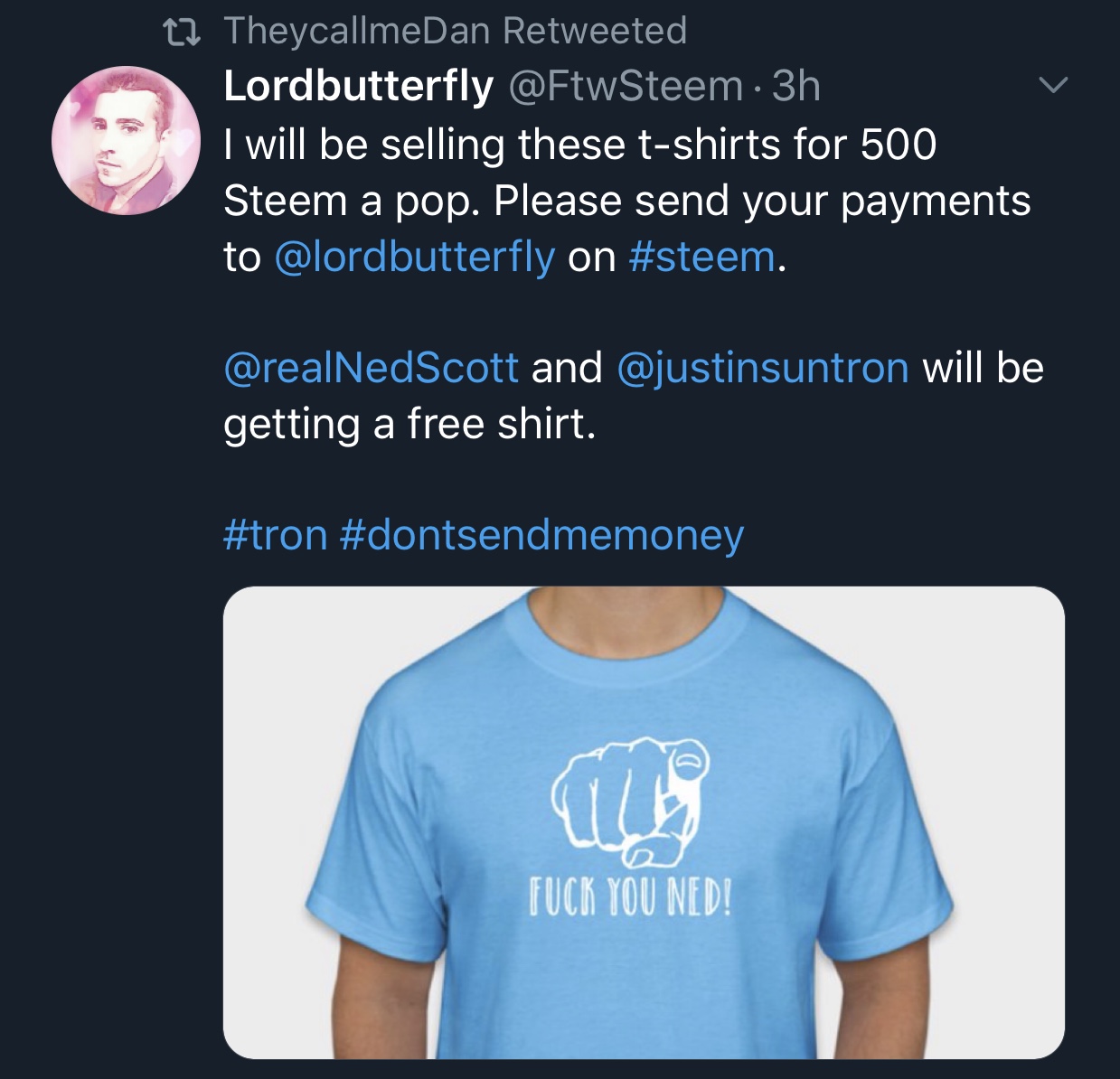Open the @lordbutterfly mention link
The height and width of the screenshot is (1079, 1120).
pyautogui.click(x=413, y=258)
